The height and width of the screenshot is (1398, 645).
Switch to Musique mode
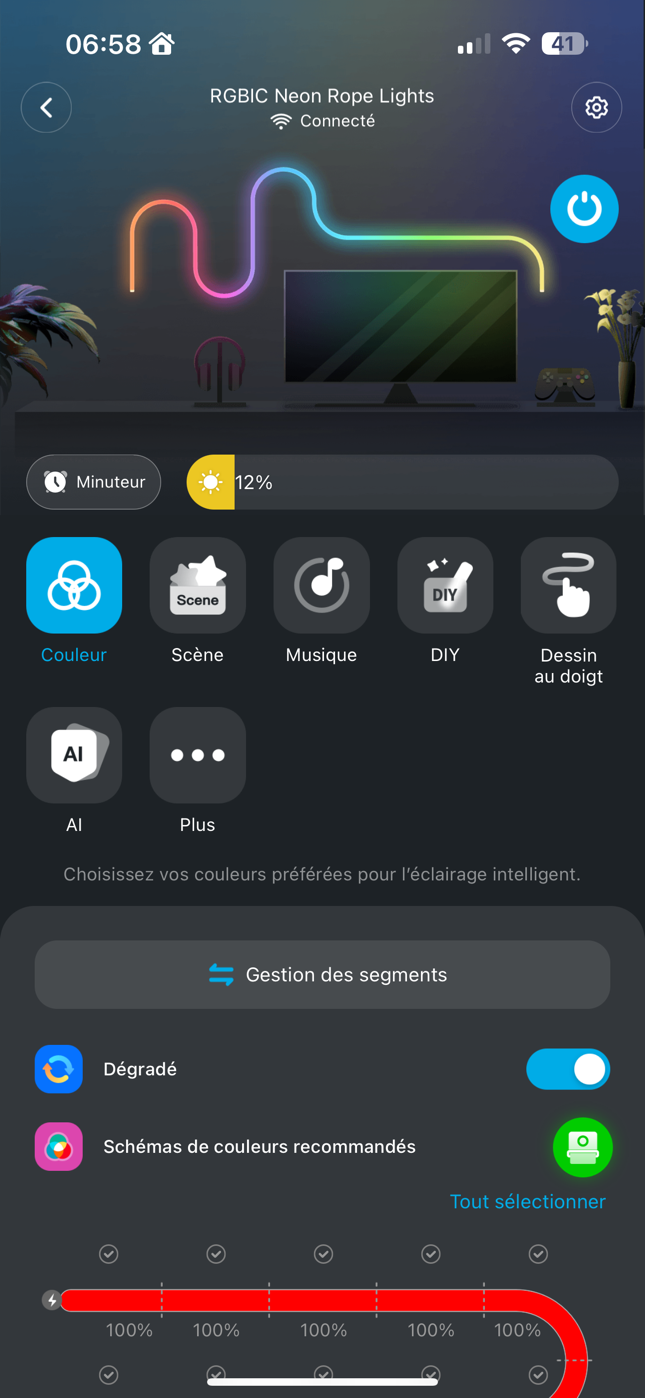click(x=321, y=586)
